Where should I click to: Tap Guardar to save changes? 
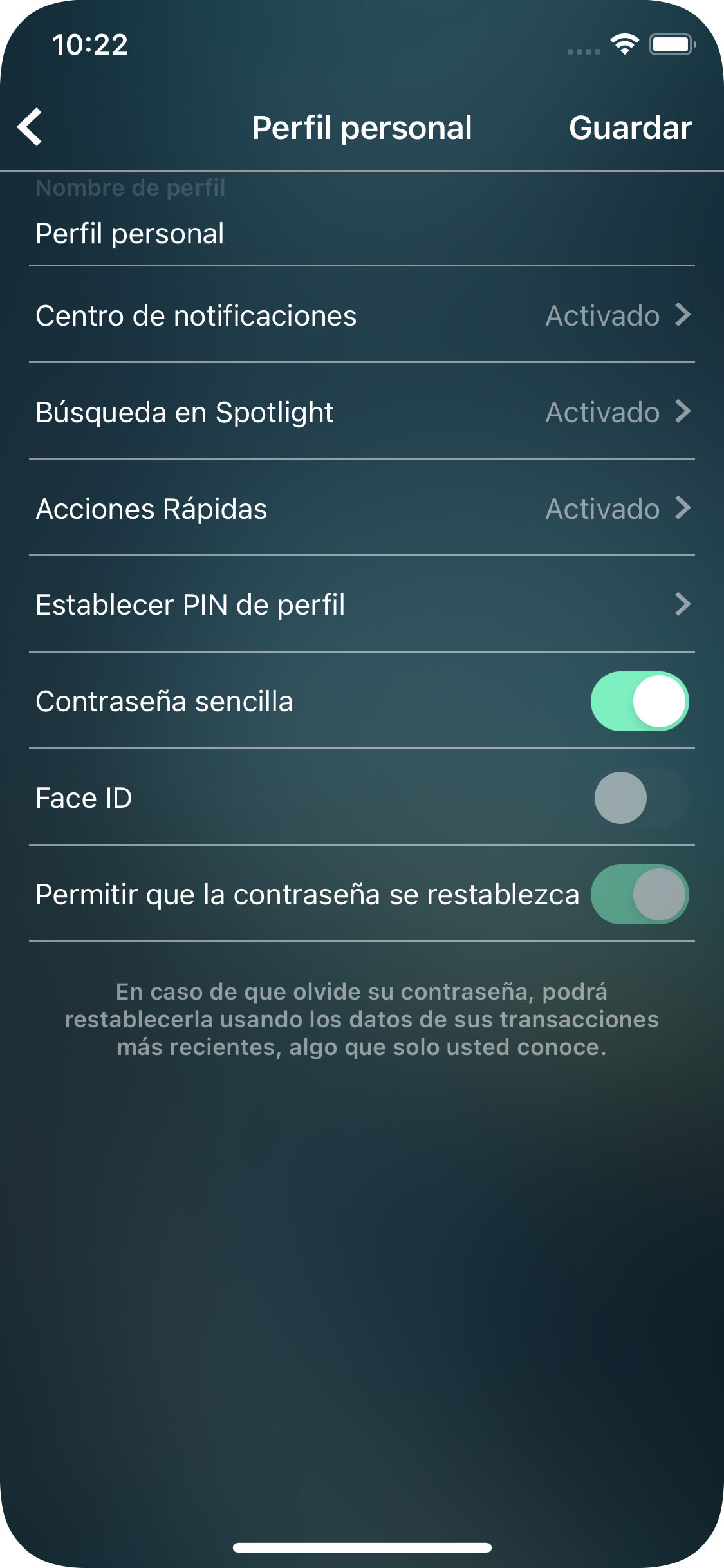click(x=631, y=127)
